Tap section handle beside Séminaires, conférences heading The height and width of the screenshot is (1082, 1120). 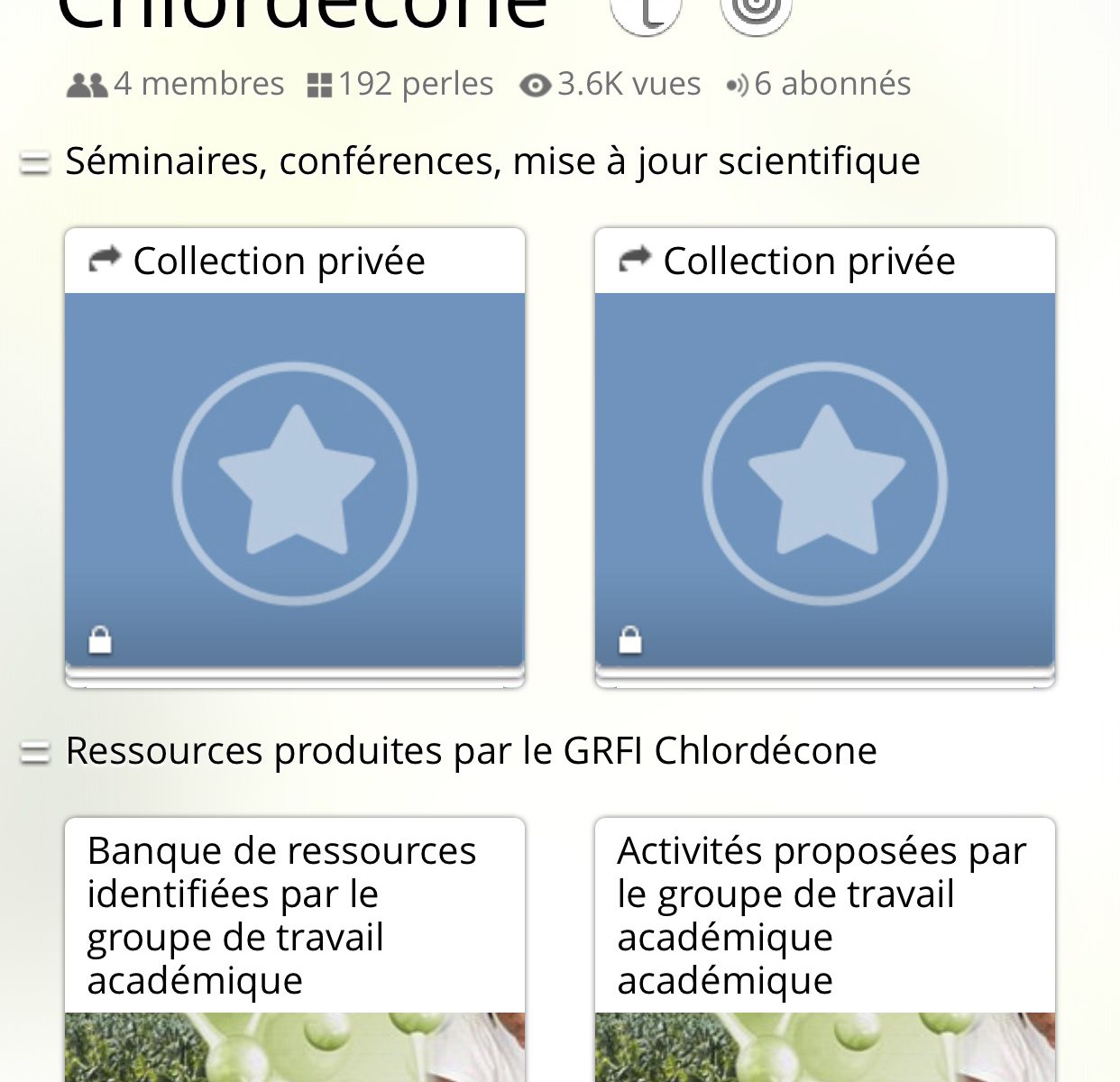click(x=35, y=164)
